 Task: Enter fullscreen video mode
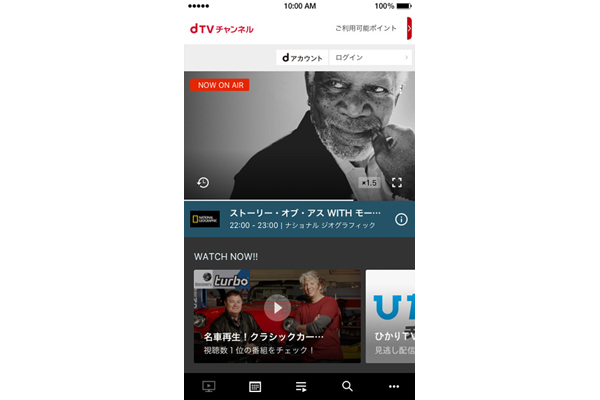click(397, 183)
